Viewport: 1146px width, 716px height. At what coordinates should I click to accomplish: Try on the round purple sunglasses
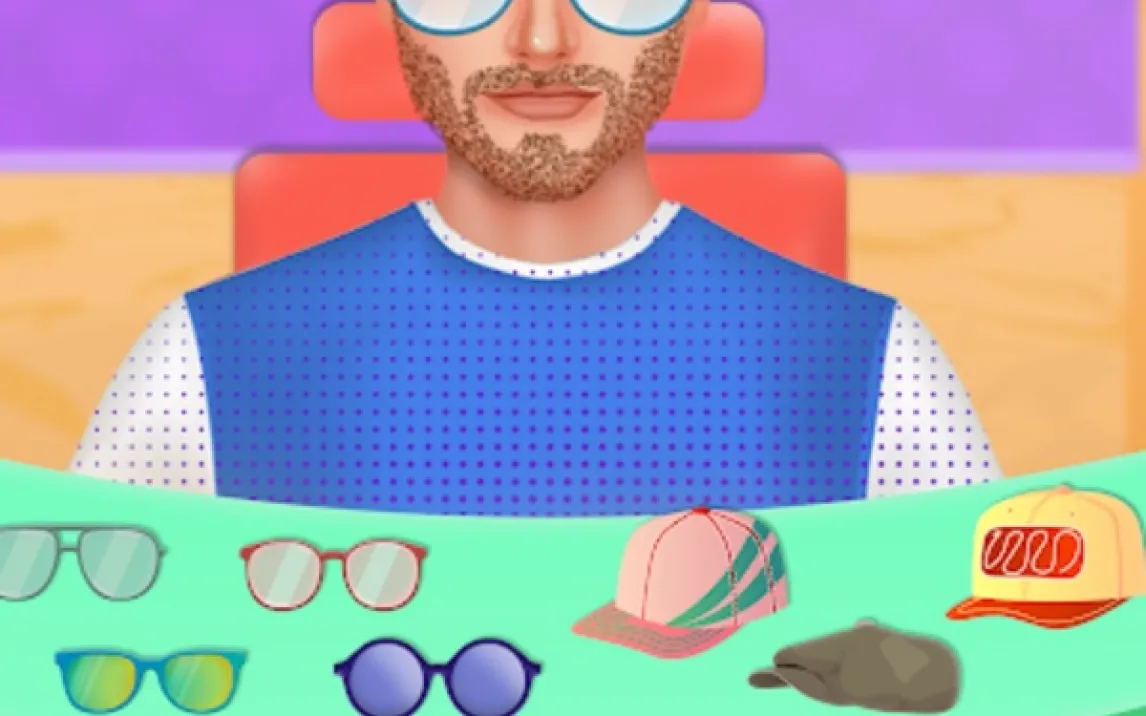click(x=437, y=678)
